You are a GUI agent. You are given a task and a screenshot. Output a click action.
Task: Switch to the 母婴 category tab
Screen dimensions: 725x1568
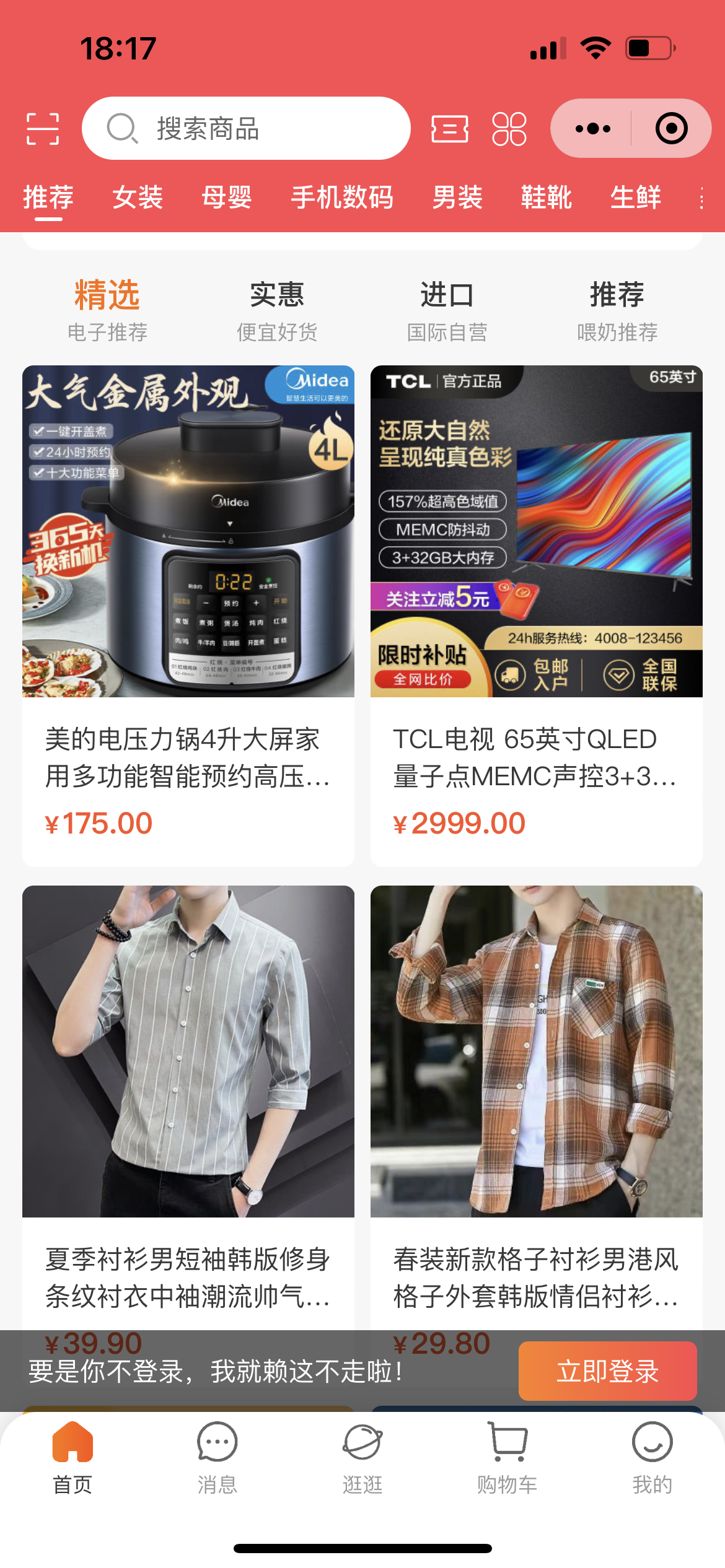(x=227, y=198)
